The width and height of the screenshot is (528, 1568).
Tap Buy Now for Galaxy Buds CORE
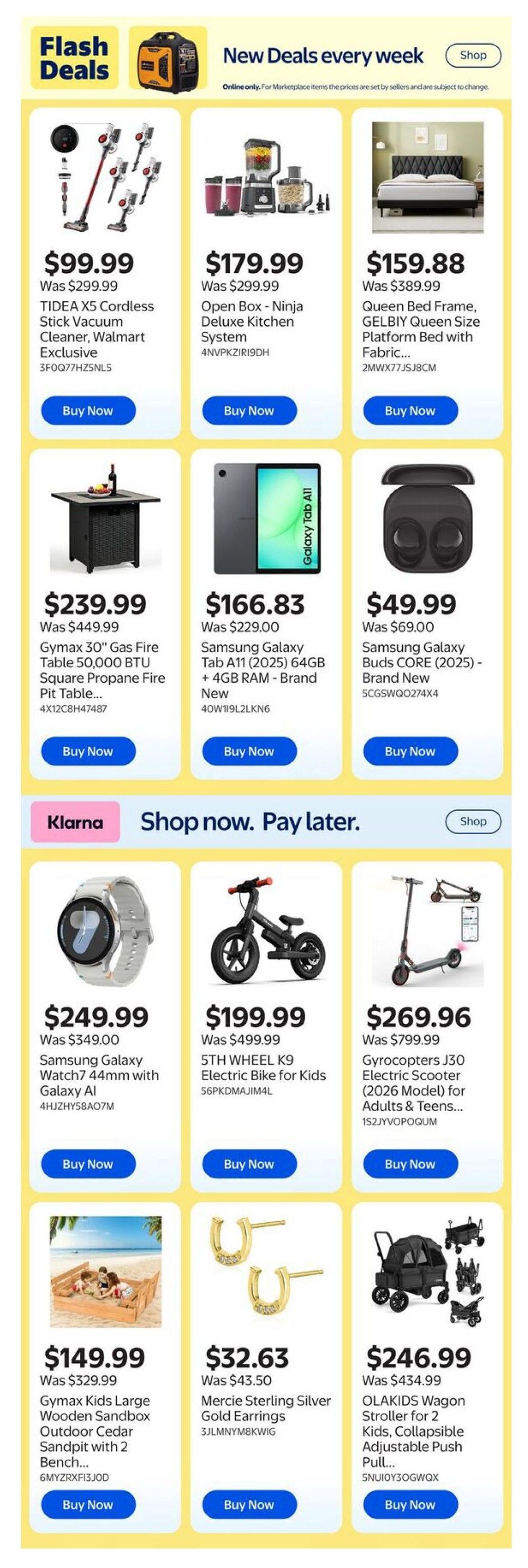coord(410,752)
